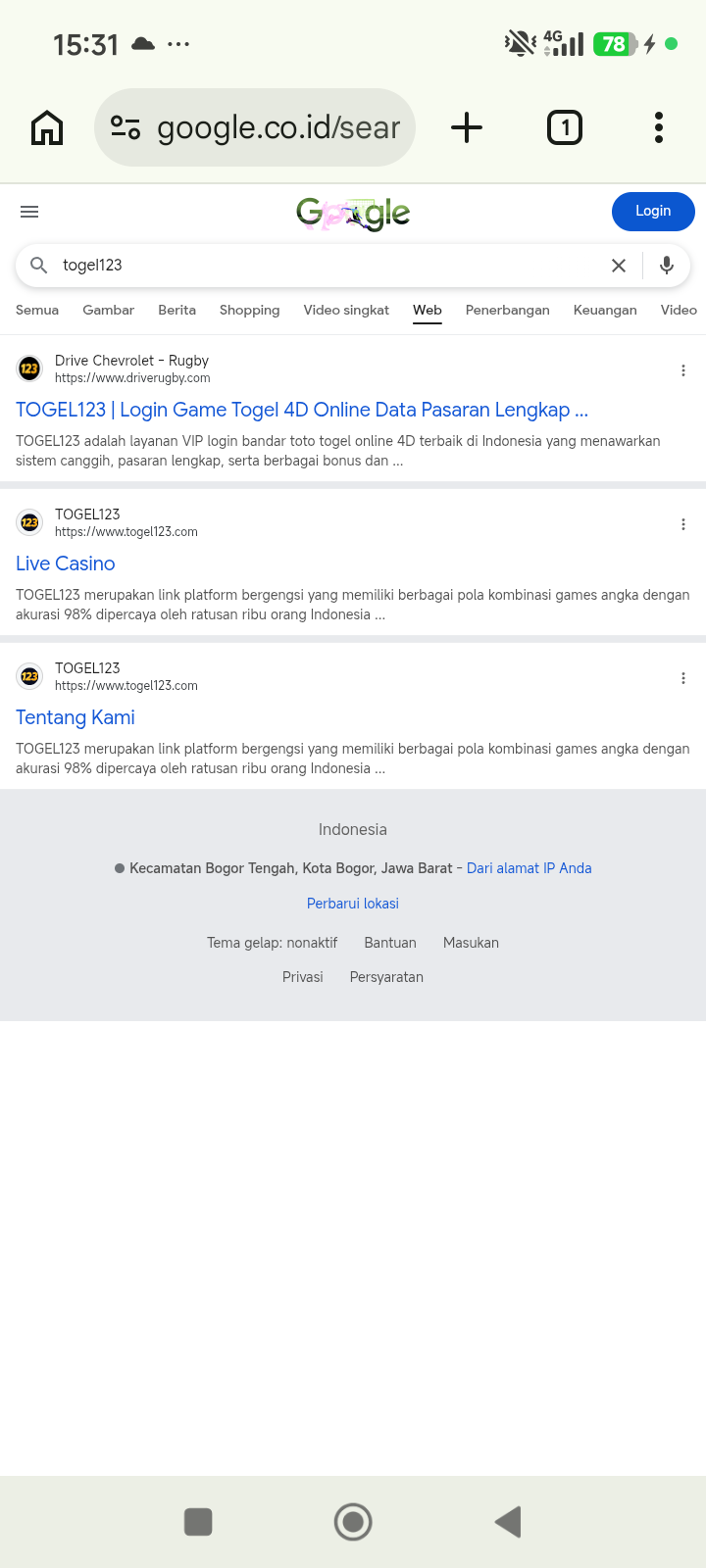Tap the Perbarui lokasi link

click(x=353, y=904)
